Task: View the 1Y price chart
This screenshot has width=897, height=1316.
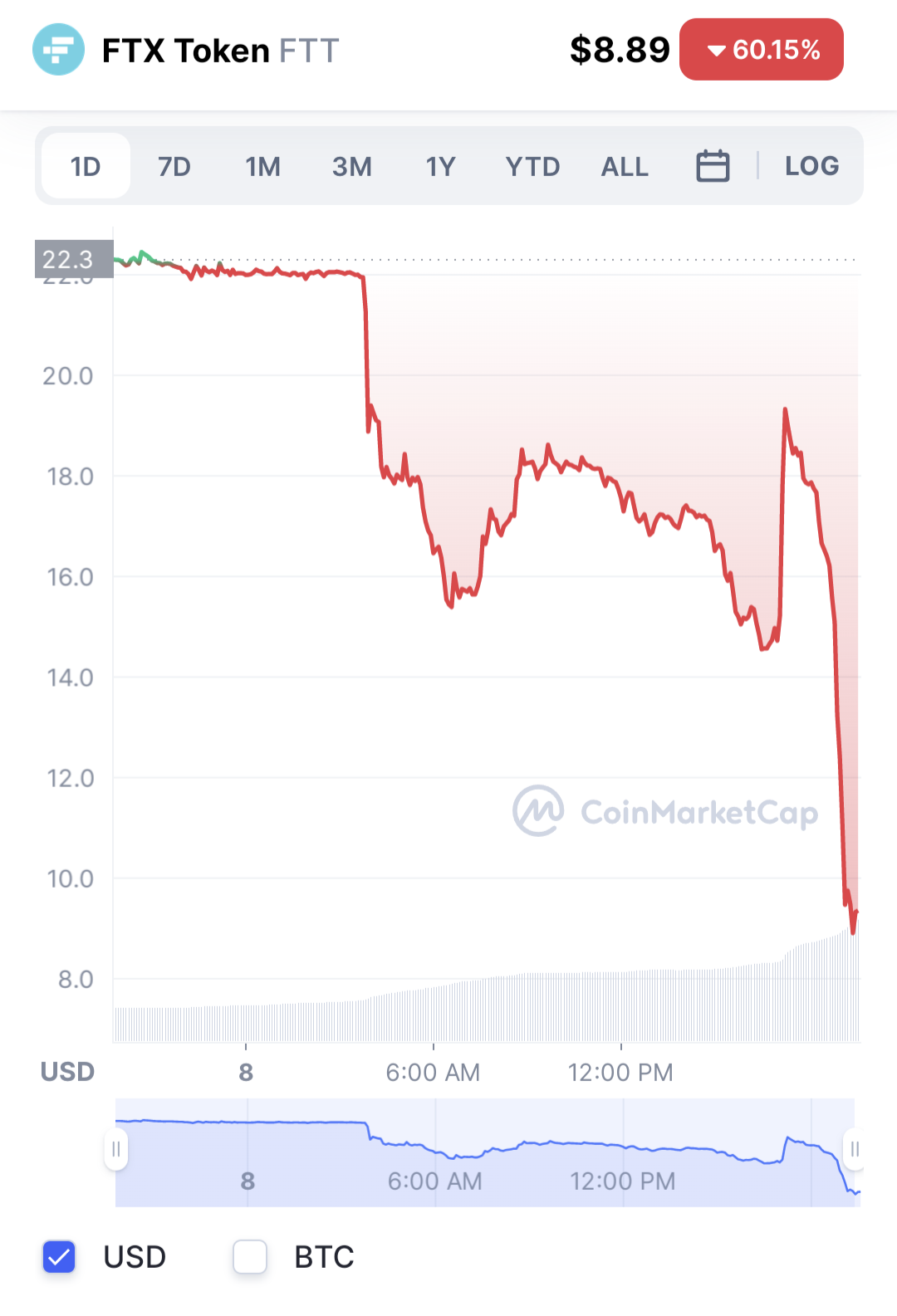Action: point(440,166)
